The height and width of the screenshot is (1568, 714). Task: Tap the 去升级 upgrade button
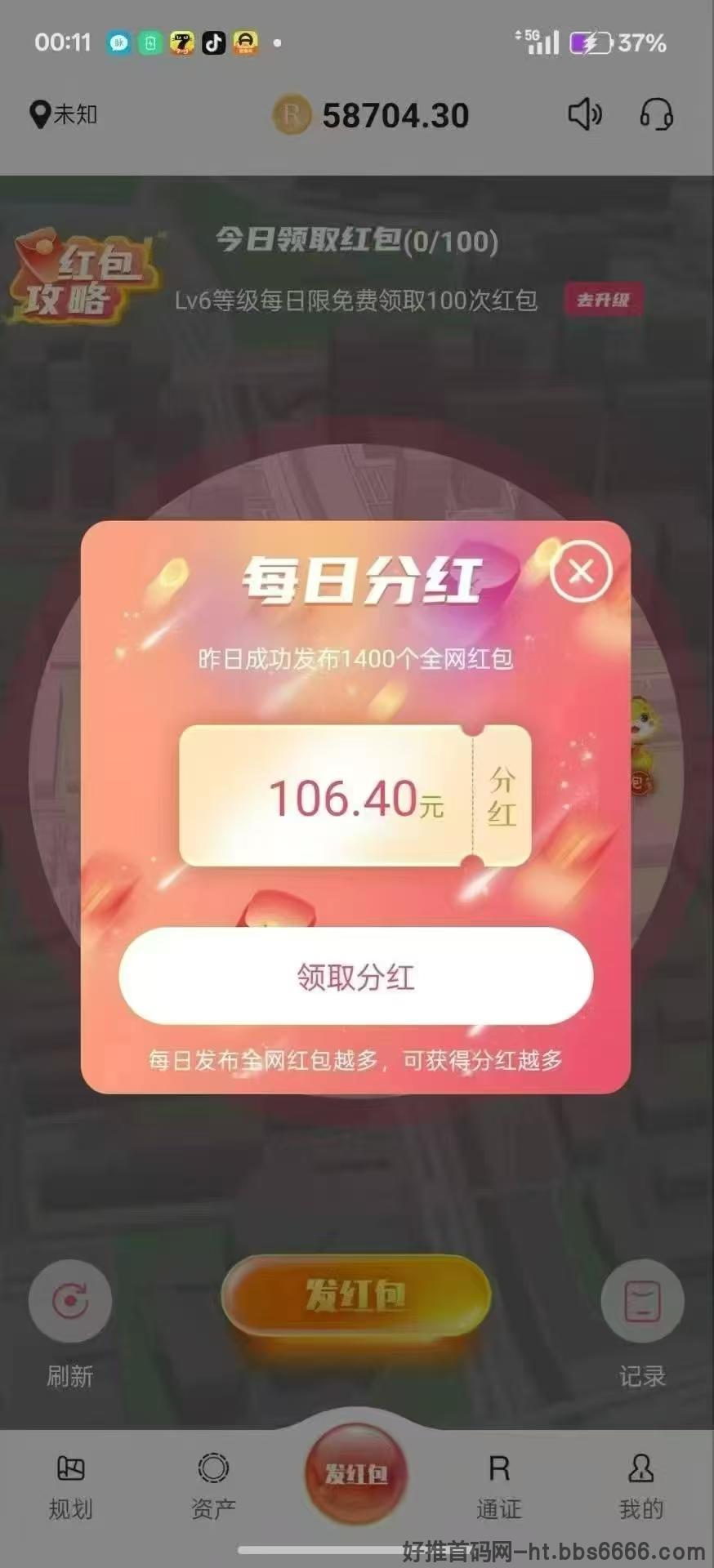[x=603, y=300]
